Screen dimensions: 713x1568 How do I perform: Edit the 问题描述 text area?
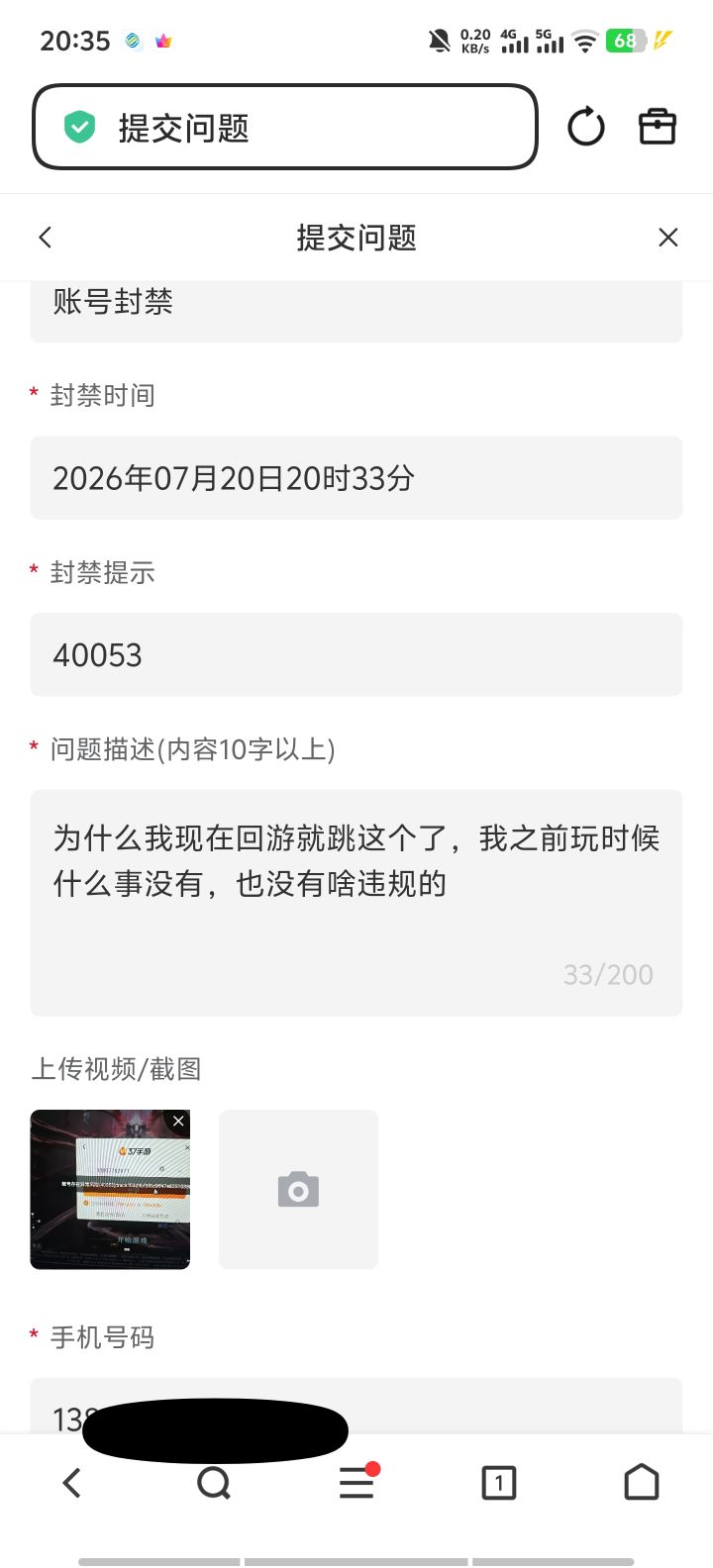[356, 903]
